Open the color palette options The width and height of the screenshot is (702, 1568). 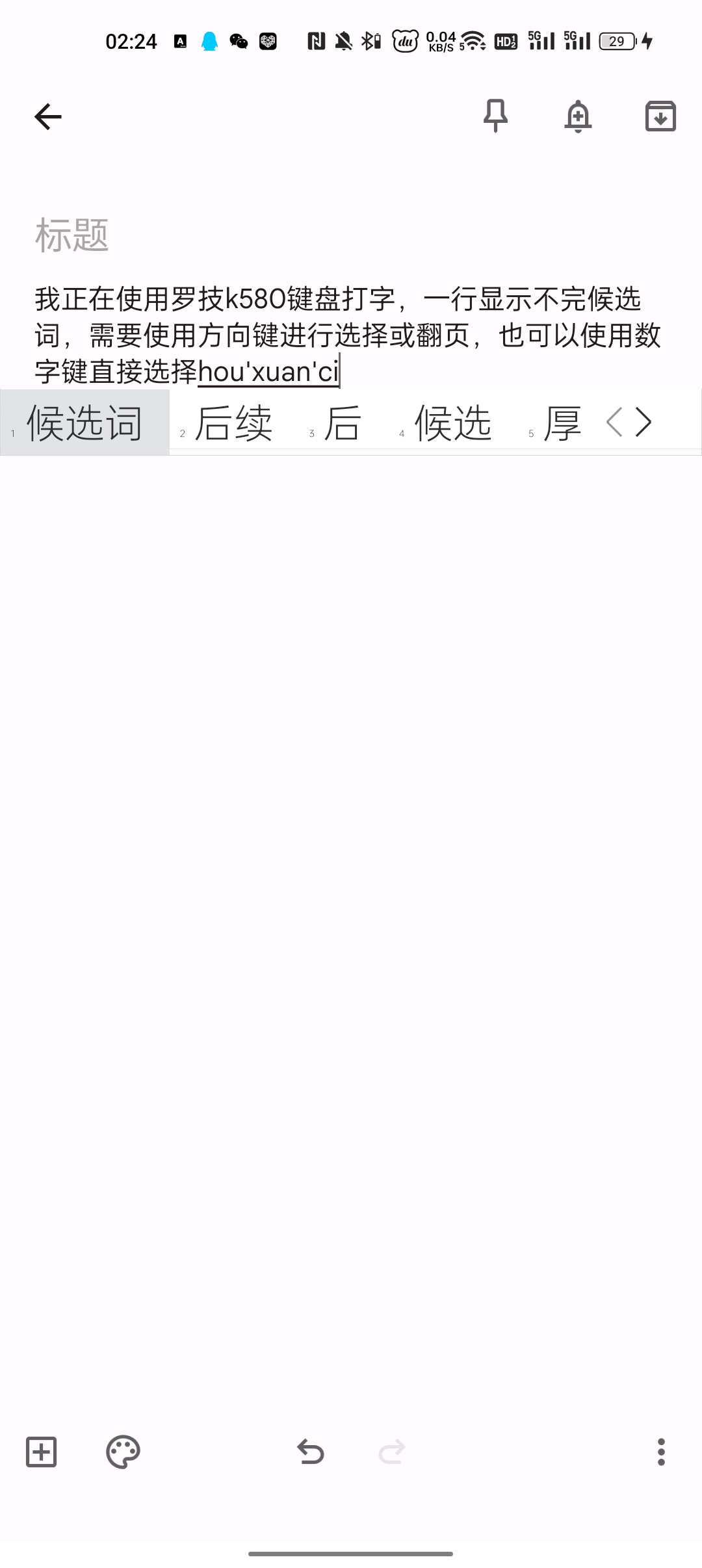[123, 1452]
